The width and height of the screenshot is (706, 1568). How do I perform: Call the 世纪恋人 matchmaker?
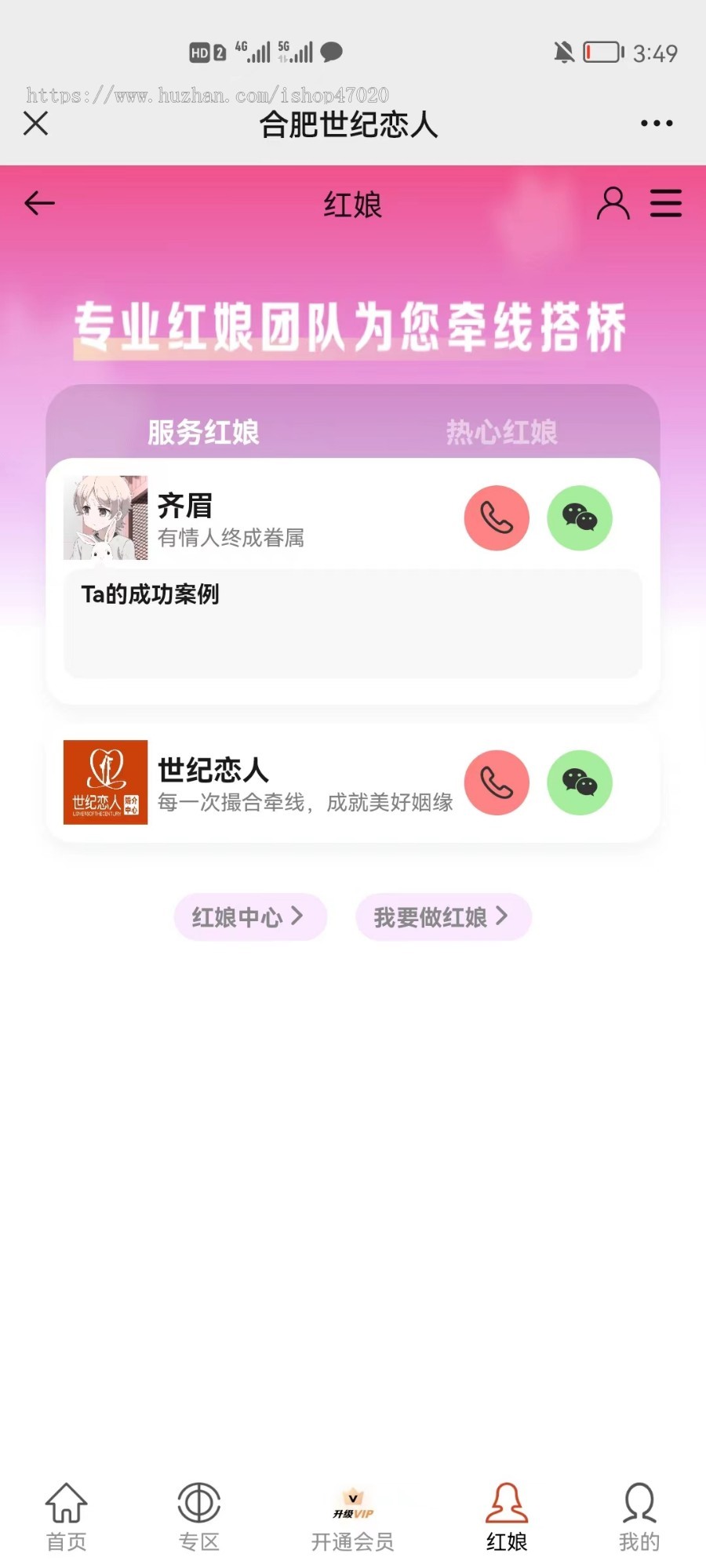point(497,782)
